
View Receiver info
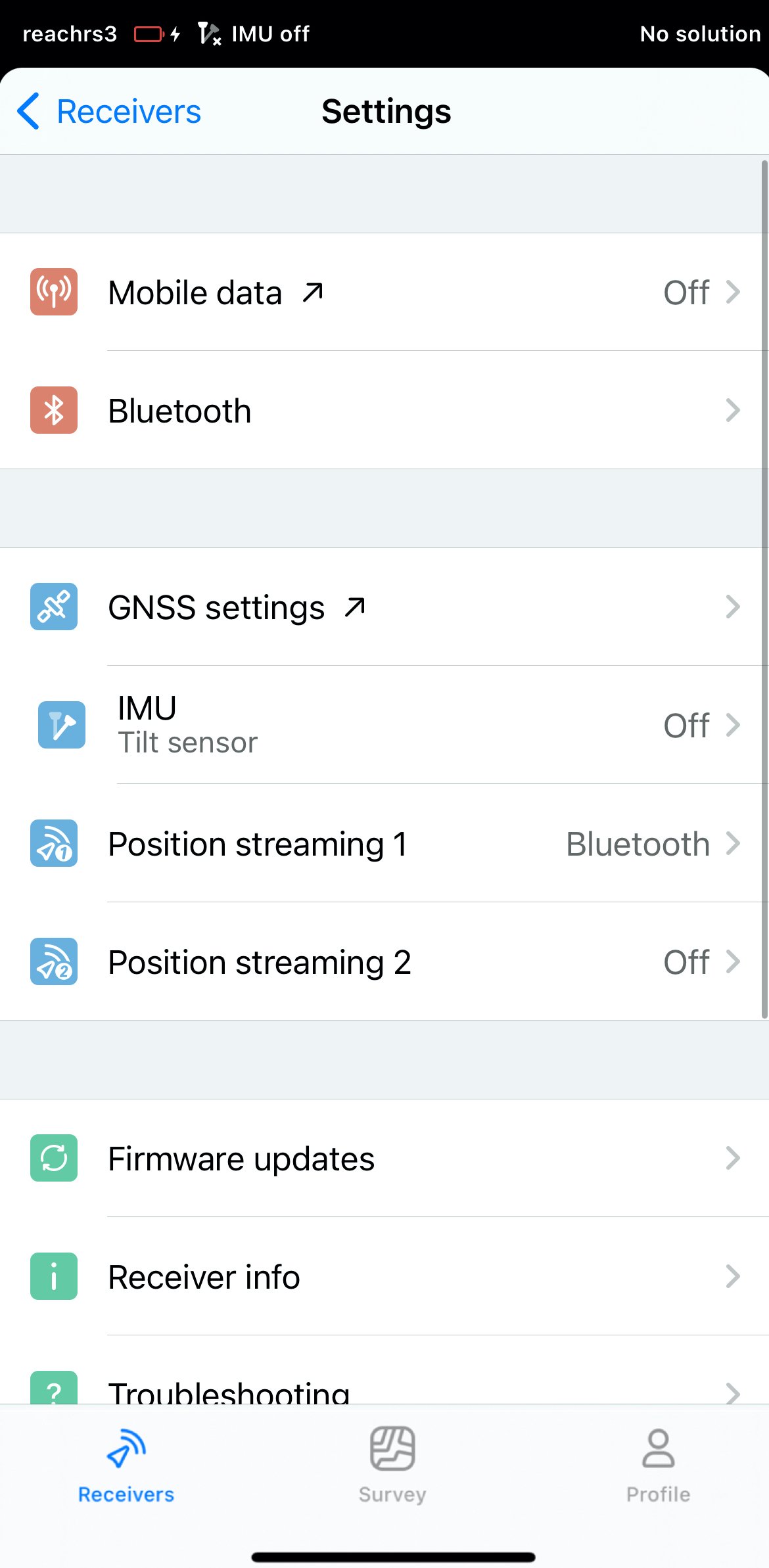click(x=384, y=1277)
